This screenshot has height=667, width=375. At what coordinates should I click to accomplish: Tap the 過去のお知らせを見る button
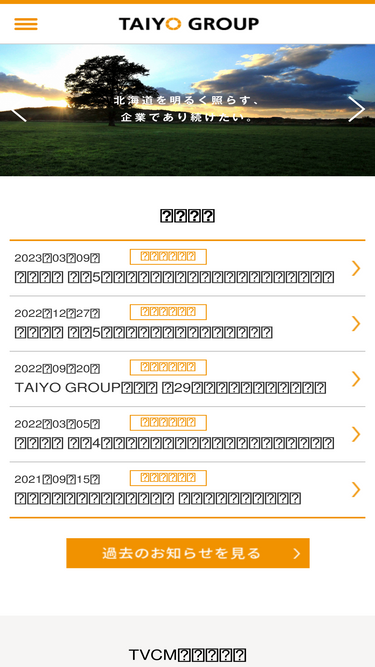pos(188,553)
